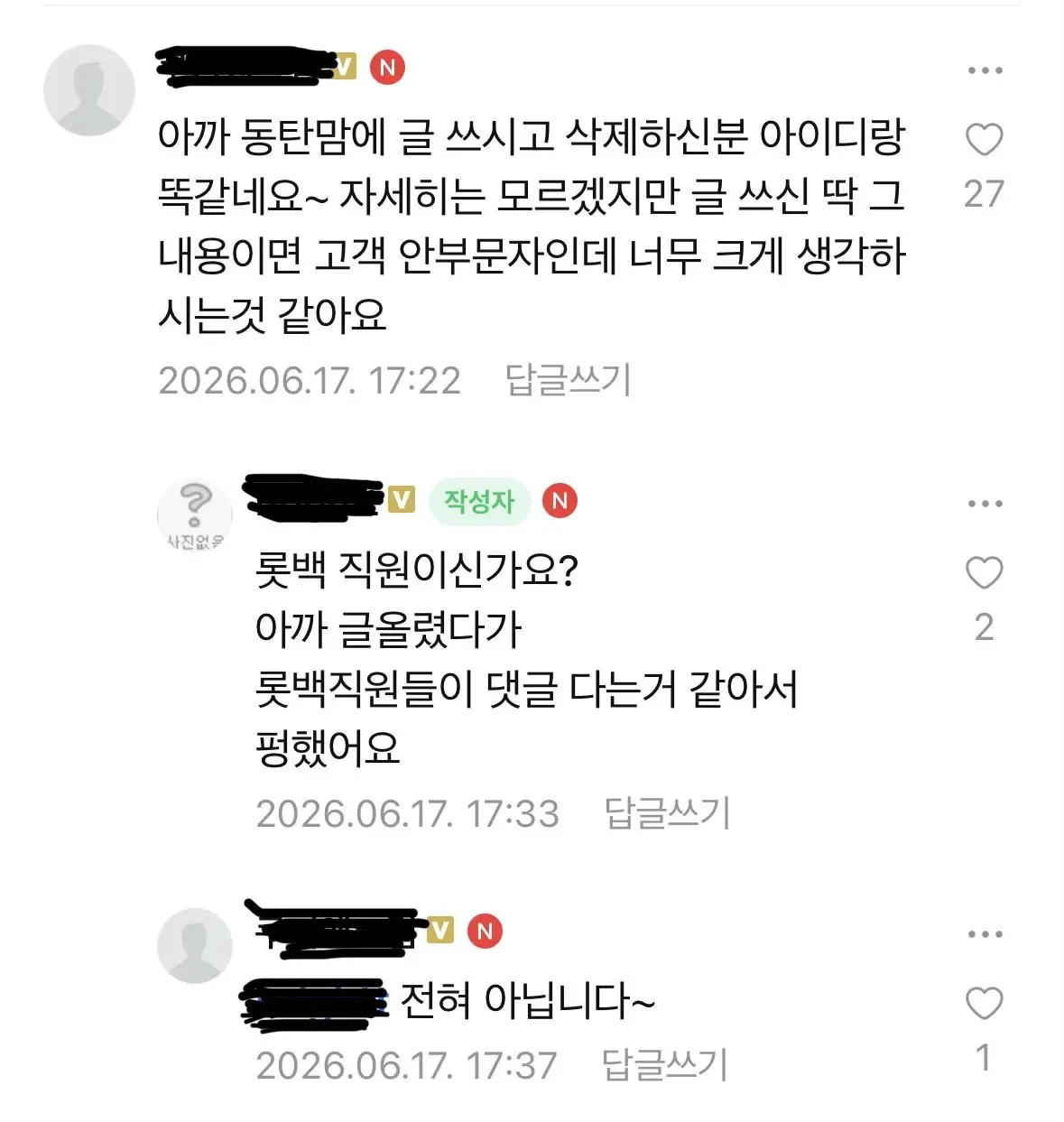The image size is (1064, 1122).
Task: Like the 작성자 reply at 17:33
Action: click(984, 573)
